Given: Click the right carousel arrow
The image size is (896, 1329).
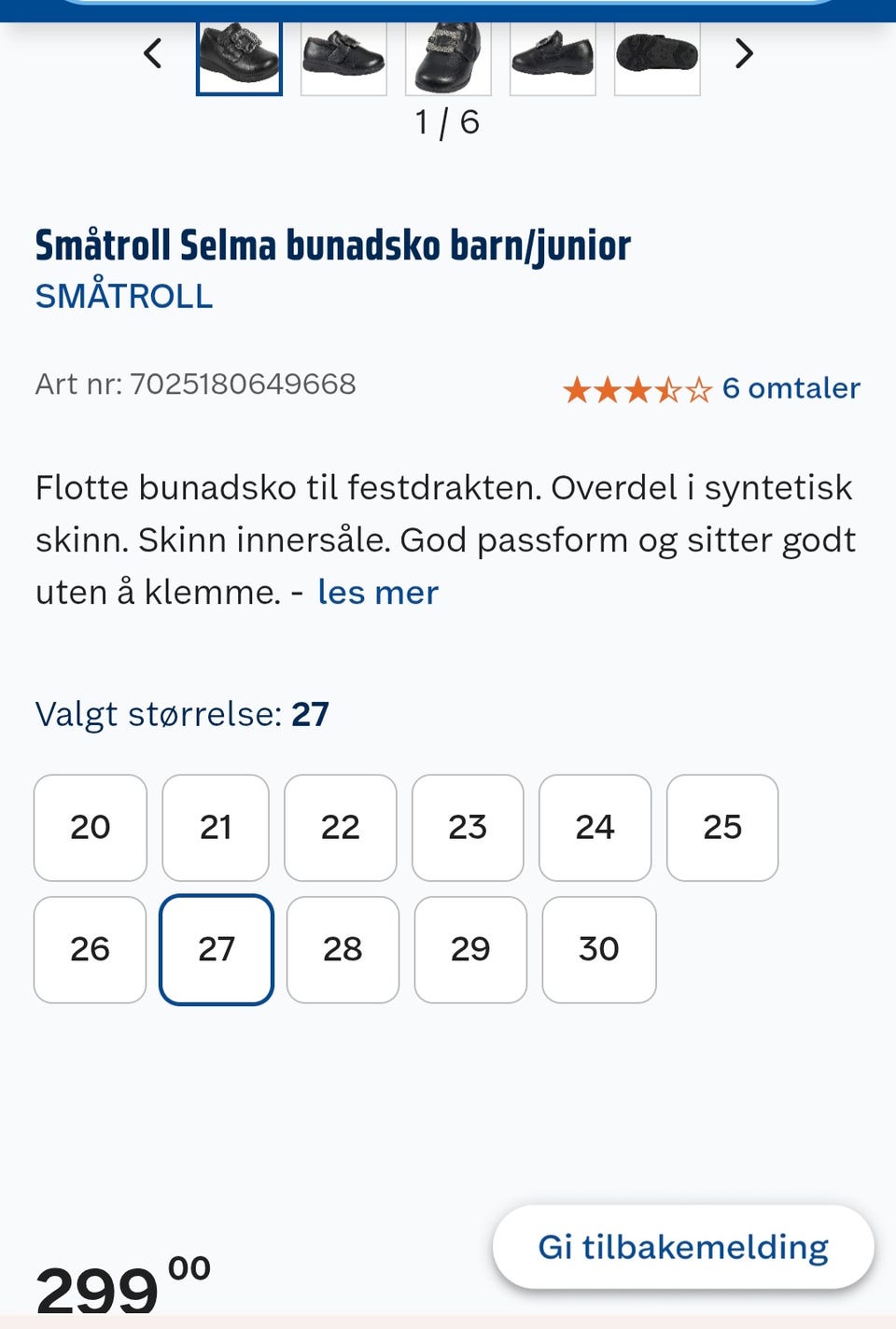Looking at the screenshot, I should pyautogui.click(x=744, y=53).
